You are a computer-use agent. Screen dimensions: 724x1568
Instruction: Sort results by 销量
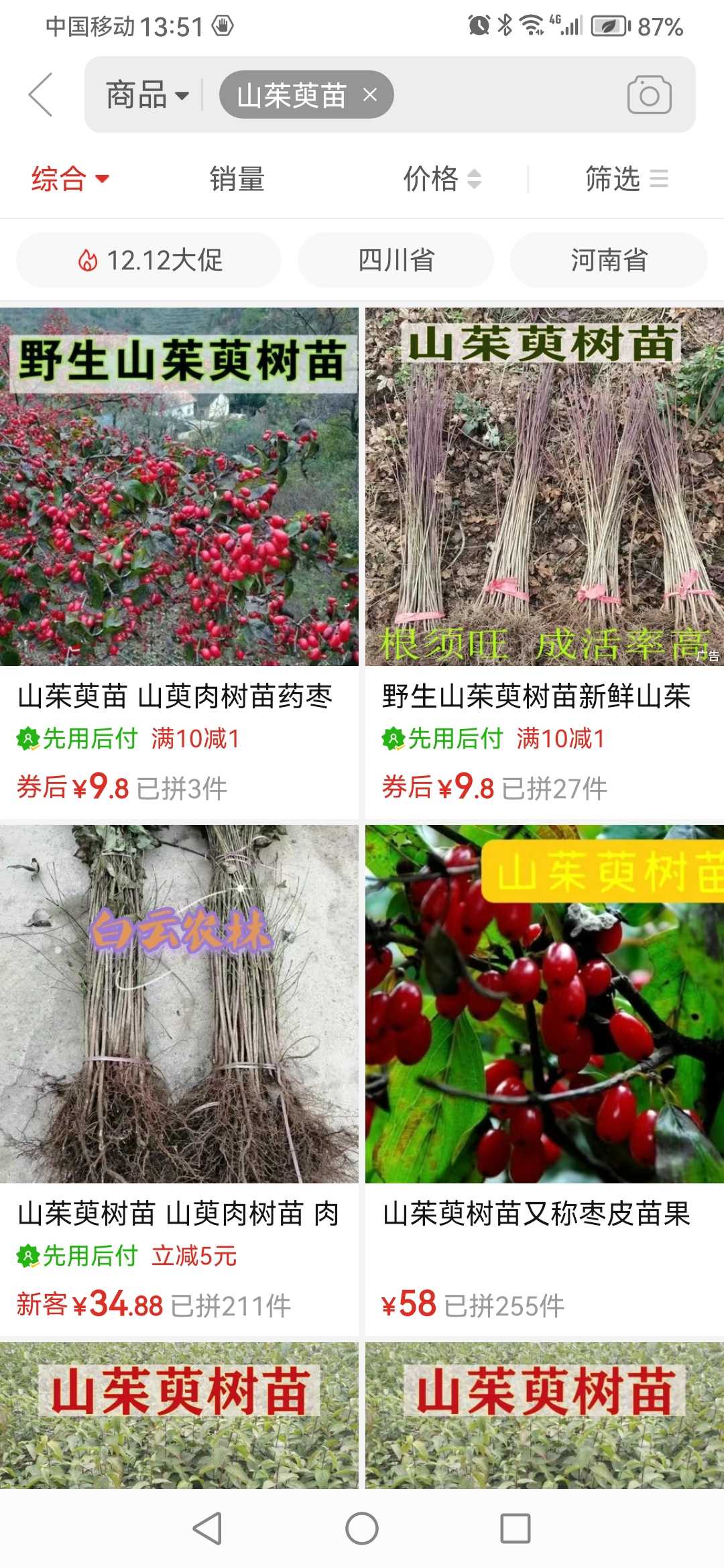click(237, 179)
